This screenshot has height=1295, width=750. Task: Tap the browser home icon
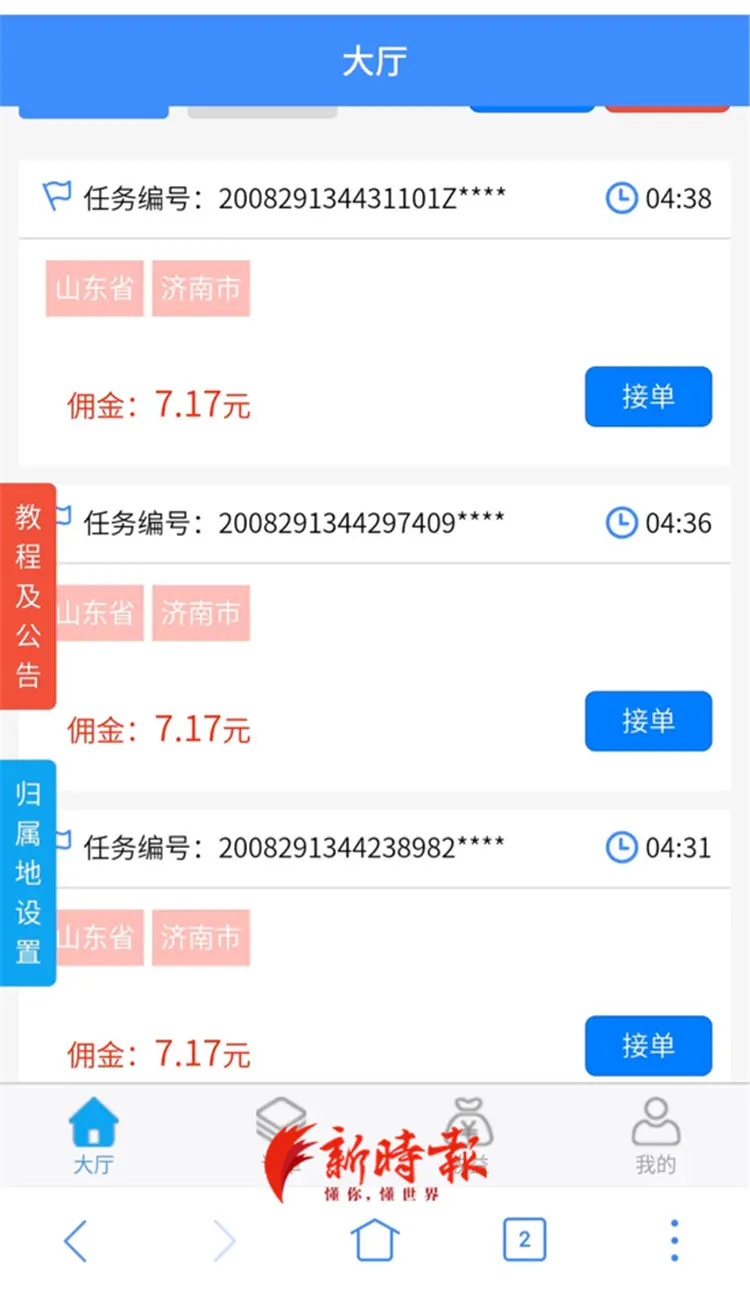pos(373,1240)
